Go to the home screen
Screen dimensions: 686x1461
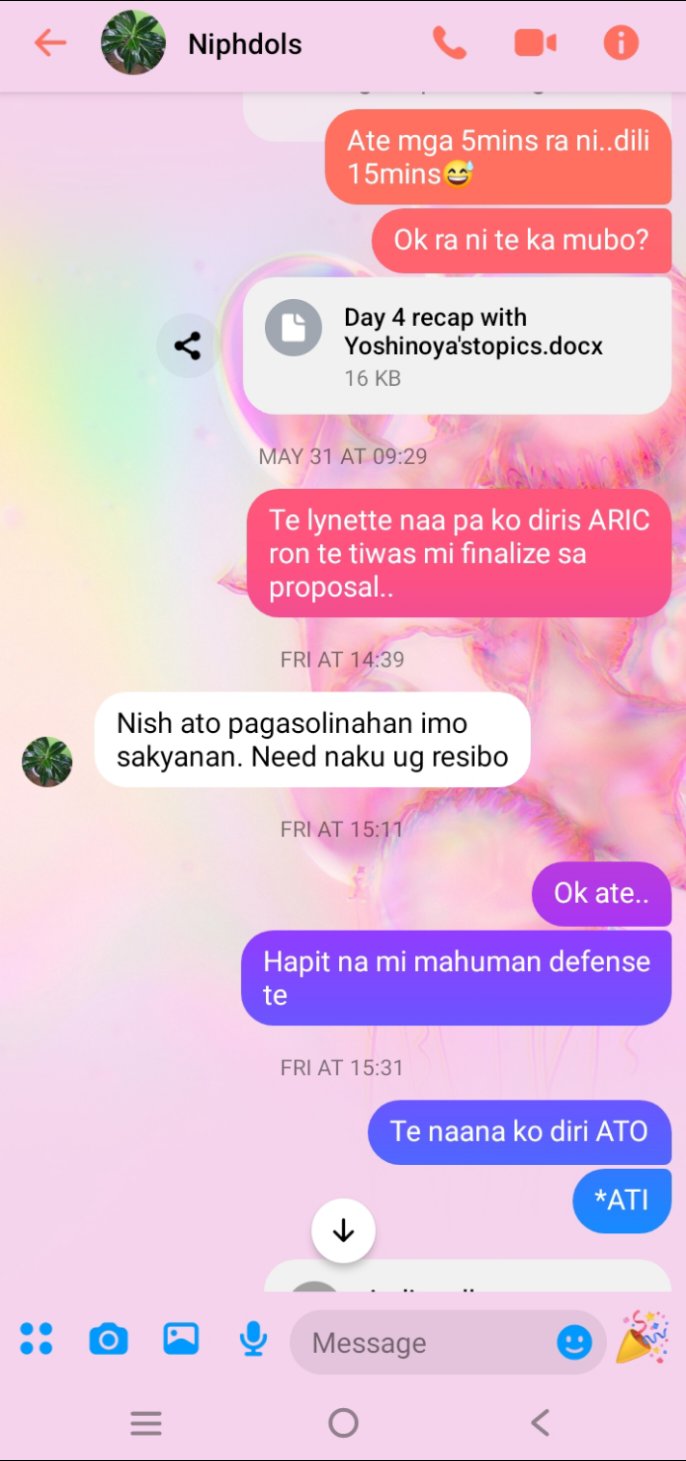(343, 1423)
